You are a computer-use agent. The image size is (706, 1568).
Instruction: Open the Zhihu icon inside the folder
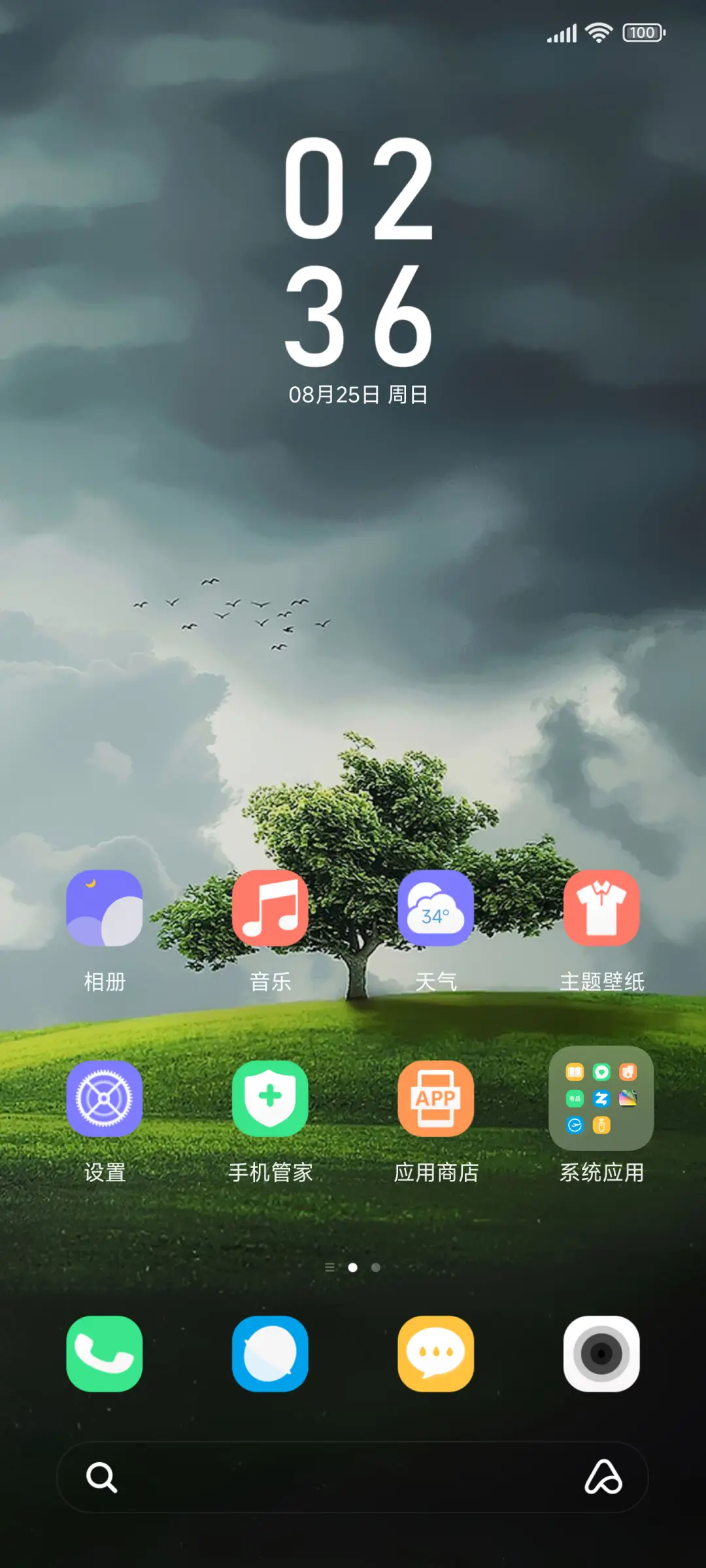coord(600,1098)
